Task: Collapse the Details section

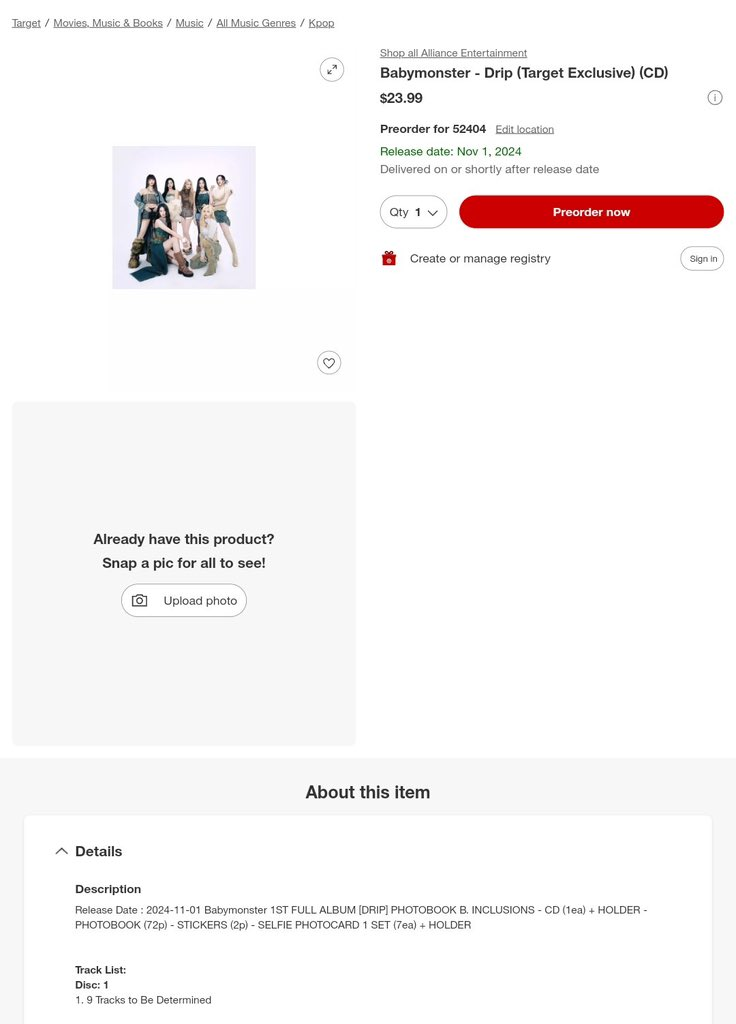Action: 88,851
